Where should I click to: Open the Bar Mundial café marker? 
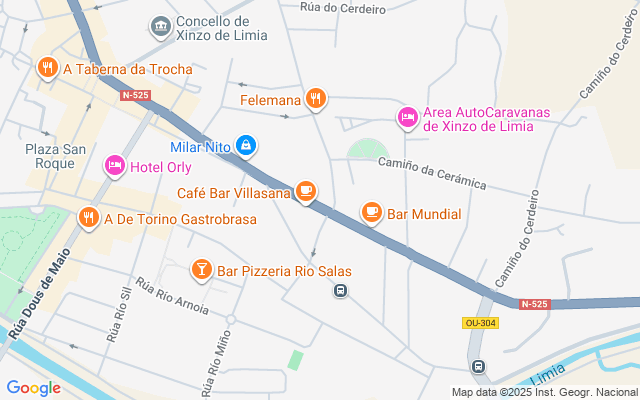[372, 212]
